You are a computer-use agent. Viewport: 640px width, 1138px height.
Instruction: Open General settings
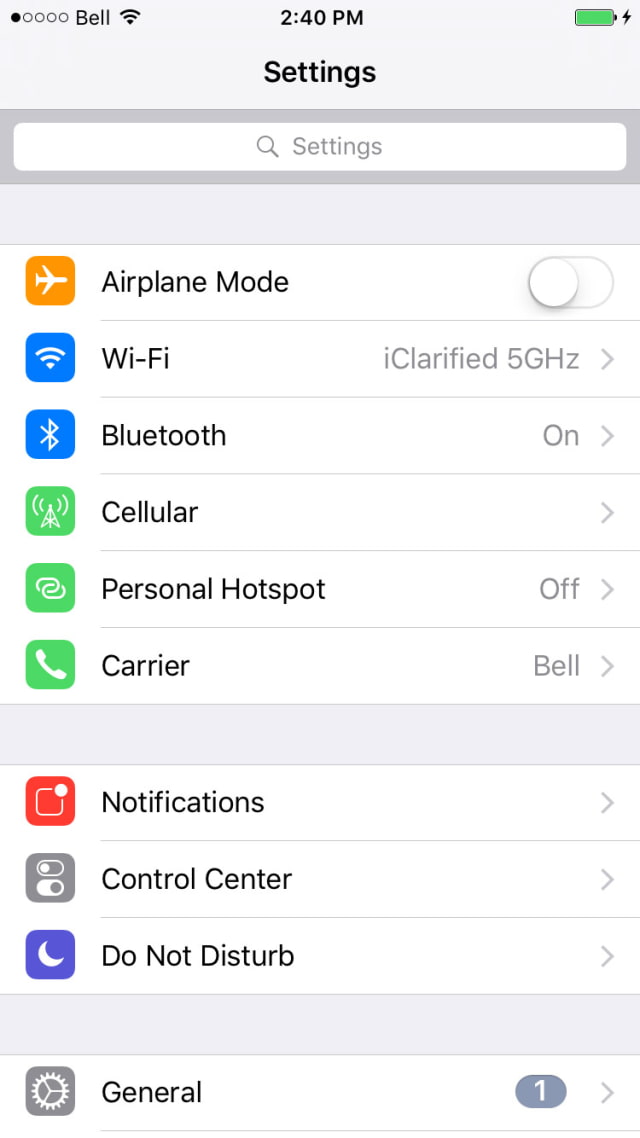pos(320,1092)
